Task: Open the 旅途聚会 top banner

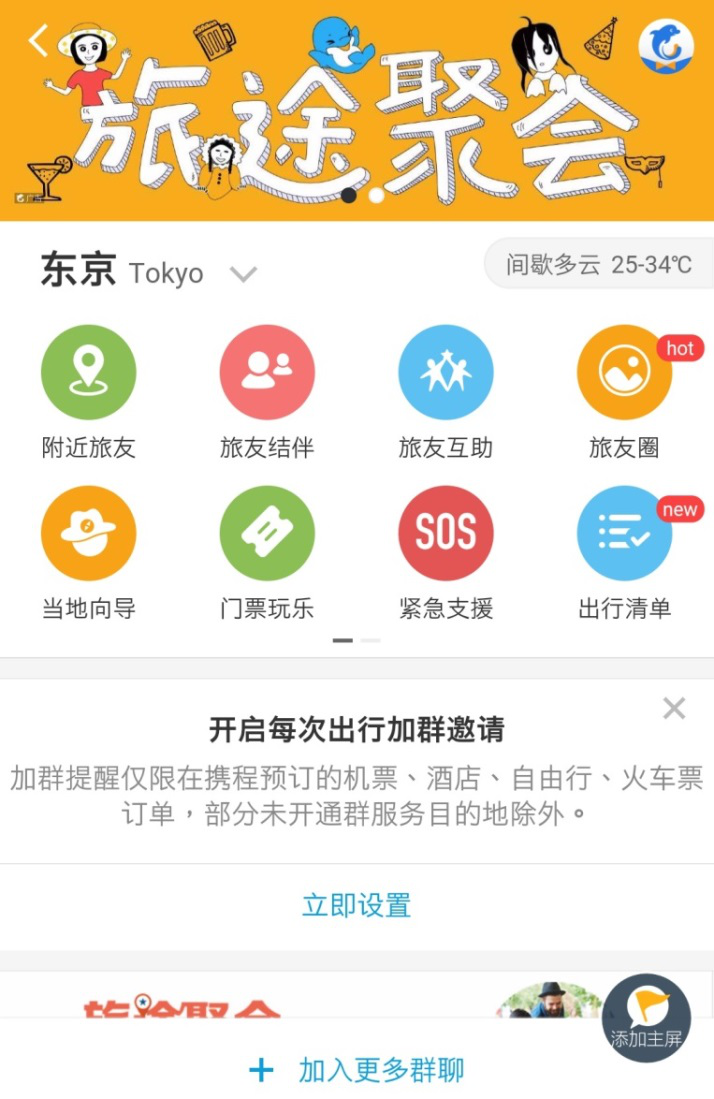Action: pos(357,120)
